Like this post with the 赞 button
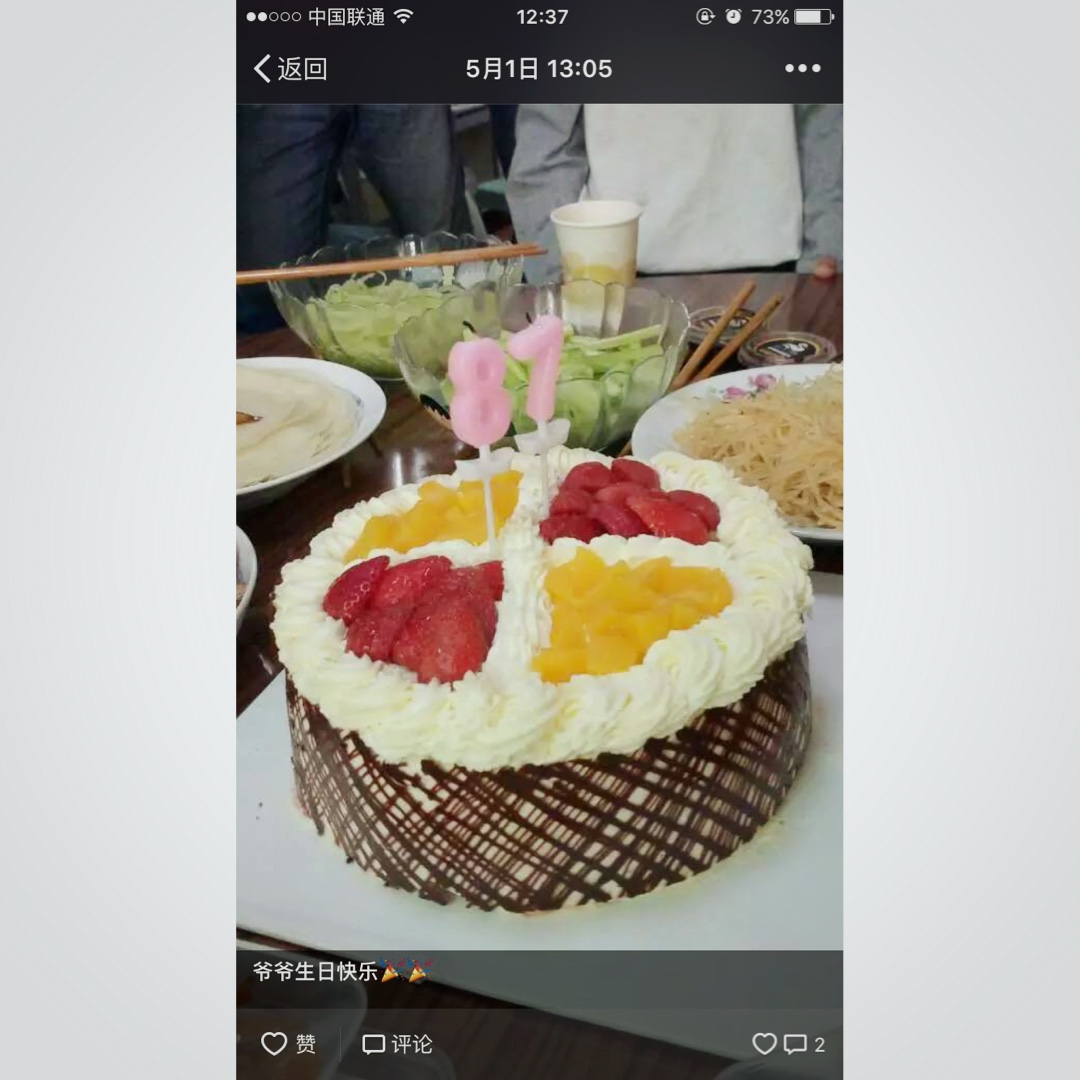1080x1080 pixels. (289, 1044)
